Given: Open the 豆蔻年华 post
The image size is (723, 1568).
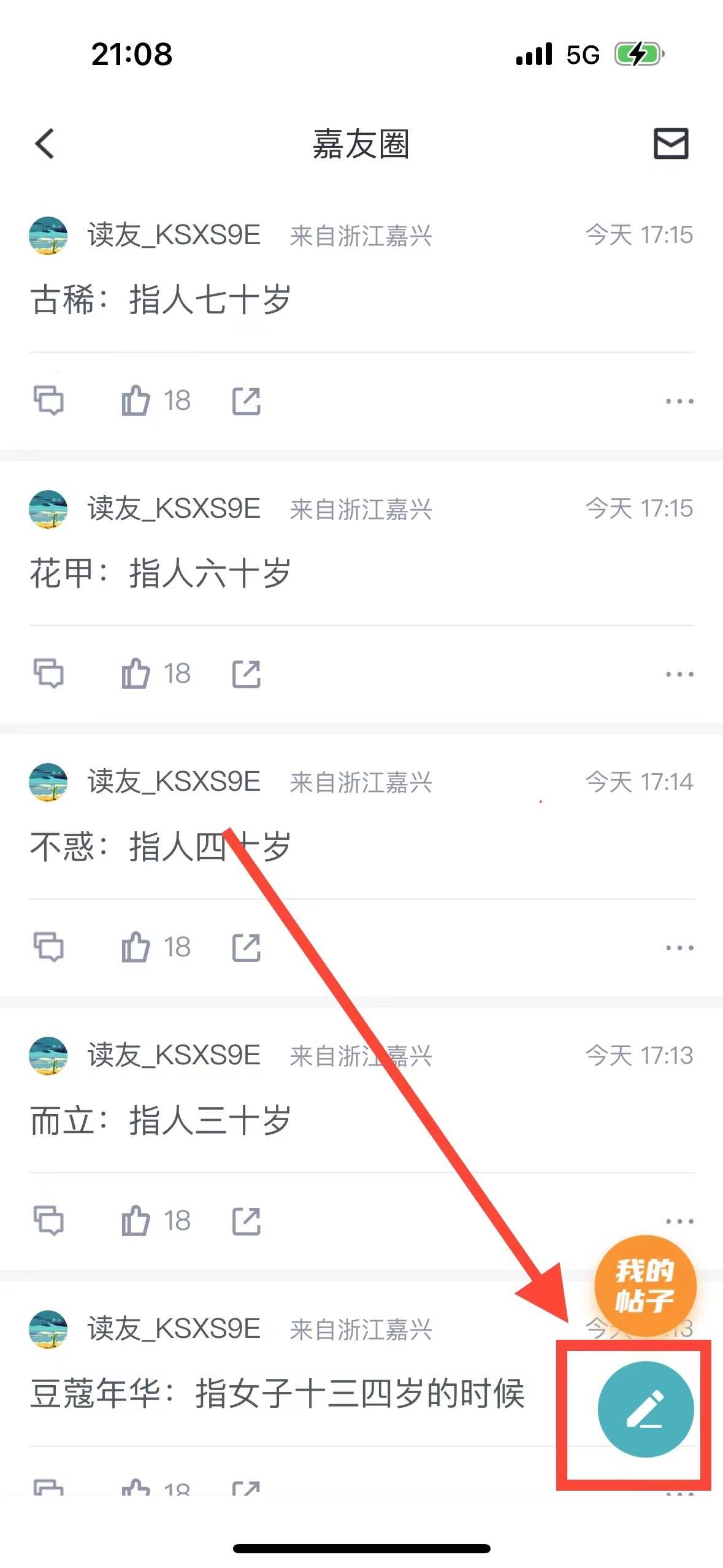Looking at the screenshot, I should click(x=277, y=1394).
